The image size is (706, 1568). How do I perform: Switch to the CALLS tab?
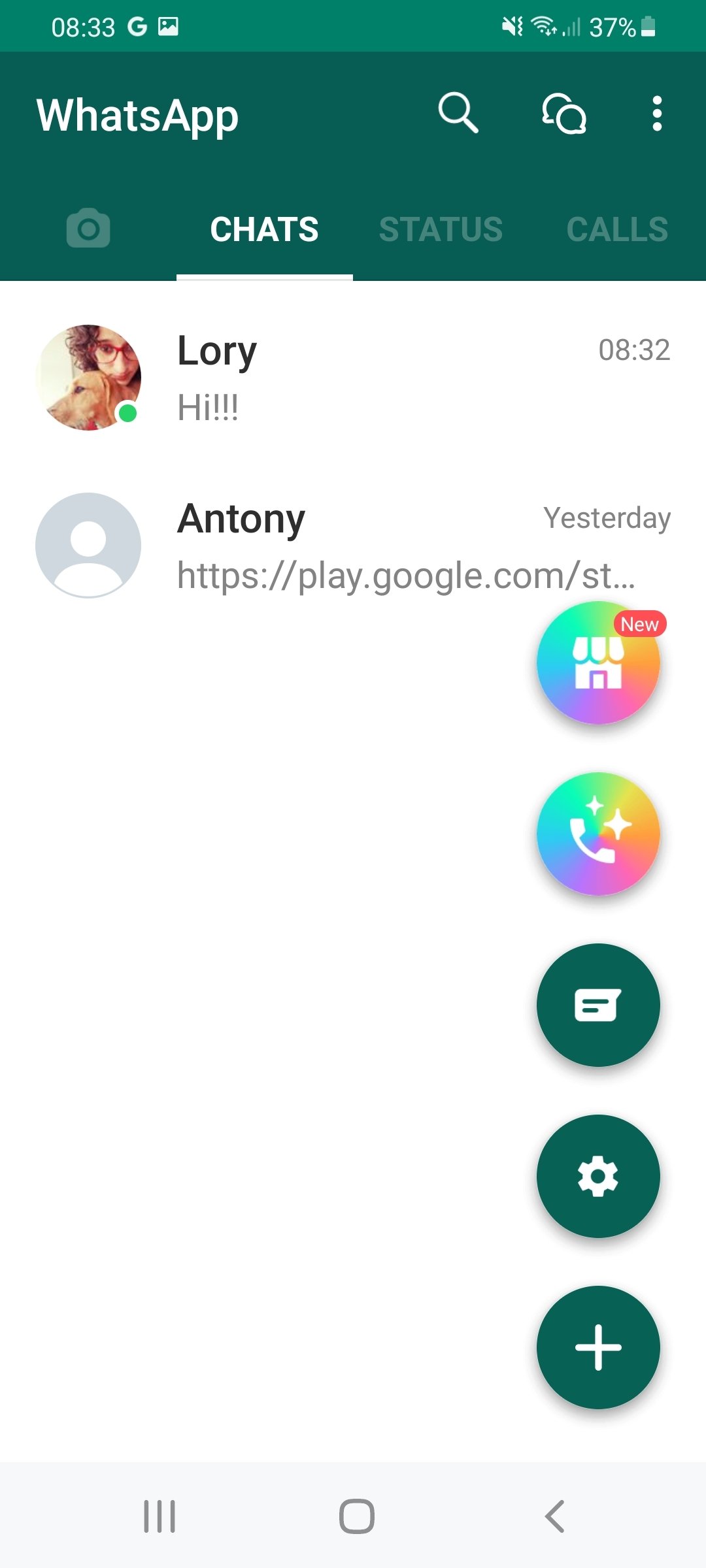click(x=616, y=229)
